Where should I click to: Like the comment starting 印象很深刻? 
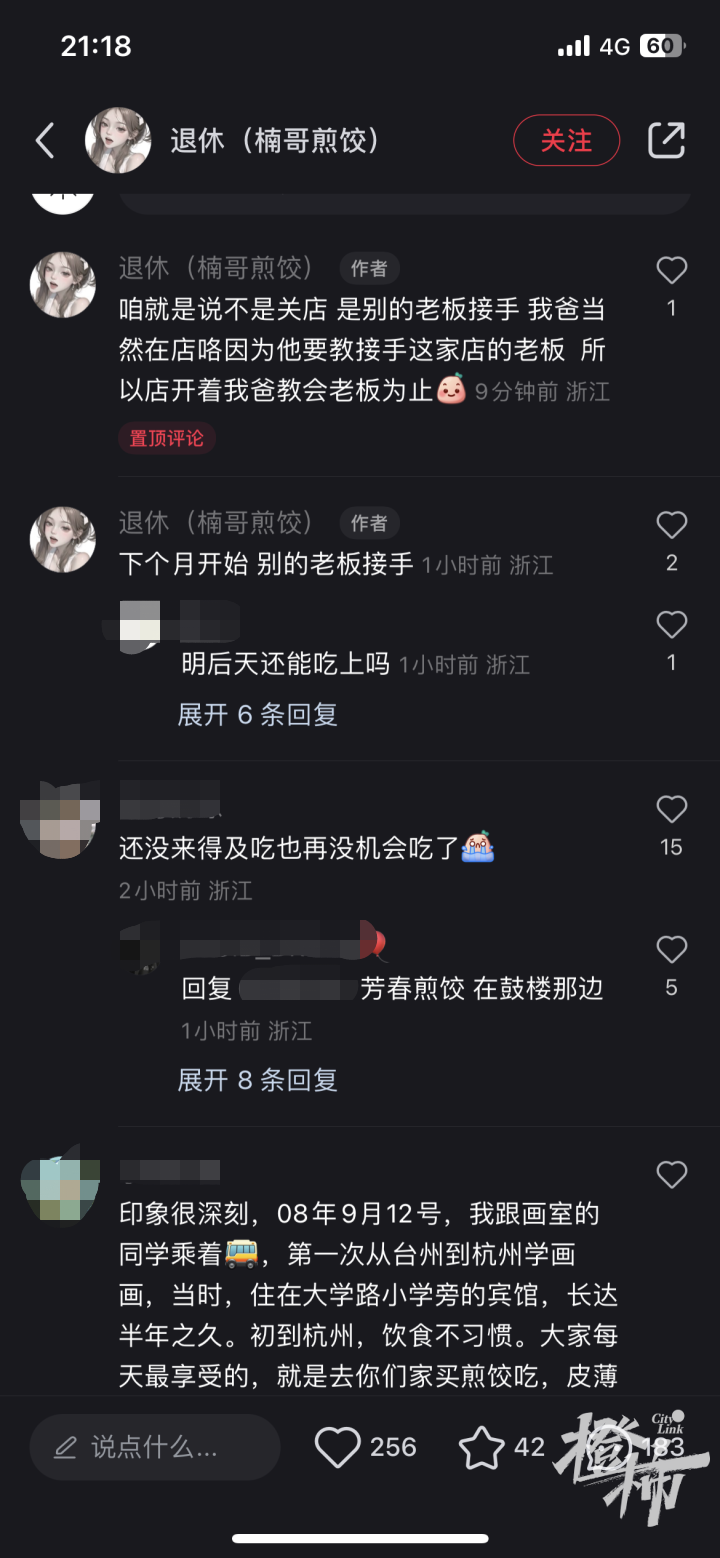[x=671, y=1175]
